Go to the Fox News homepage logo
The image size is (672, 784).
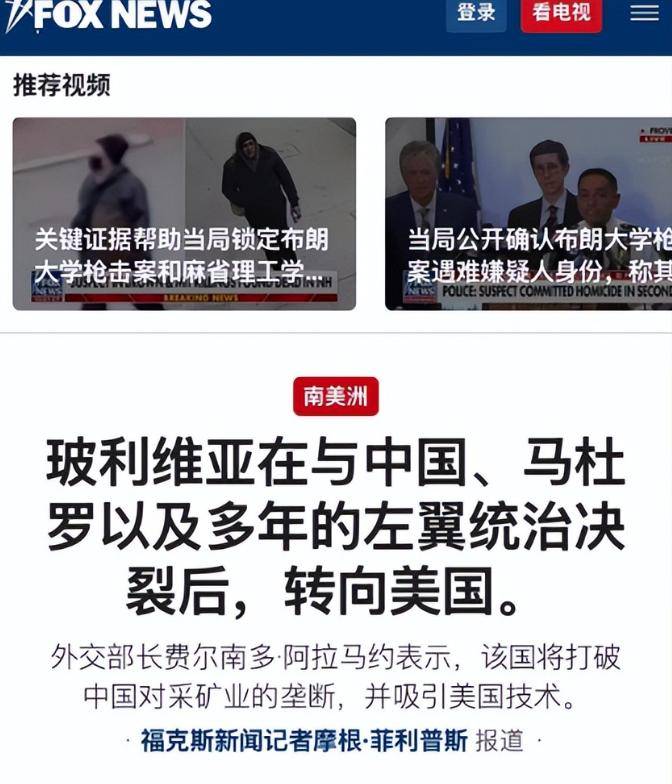tap(108, 15)
